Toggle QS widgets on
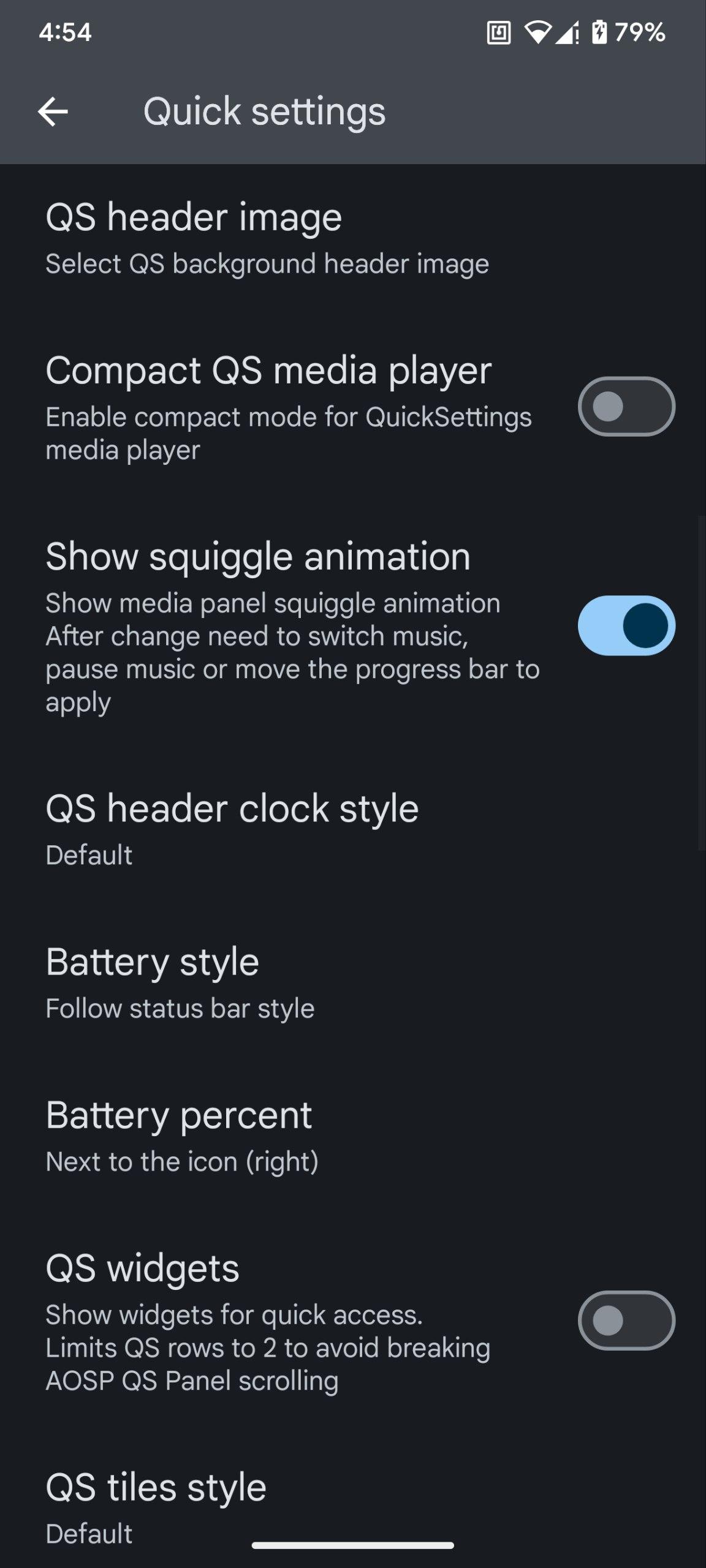The width and height of the screenshot is (706, 1568). pyautogui.click(x=626, y=1321)
